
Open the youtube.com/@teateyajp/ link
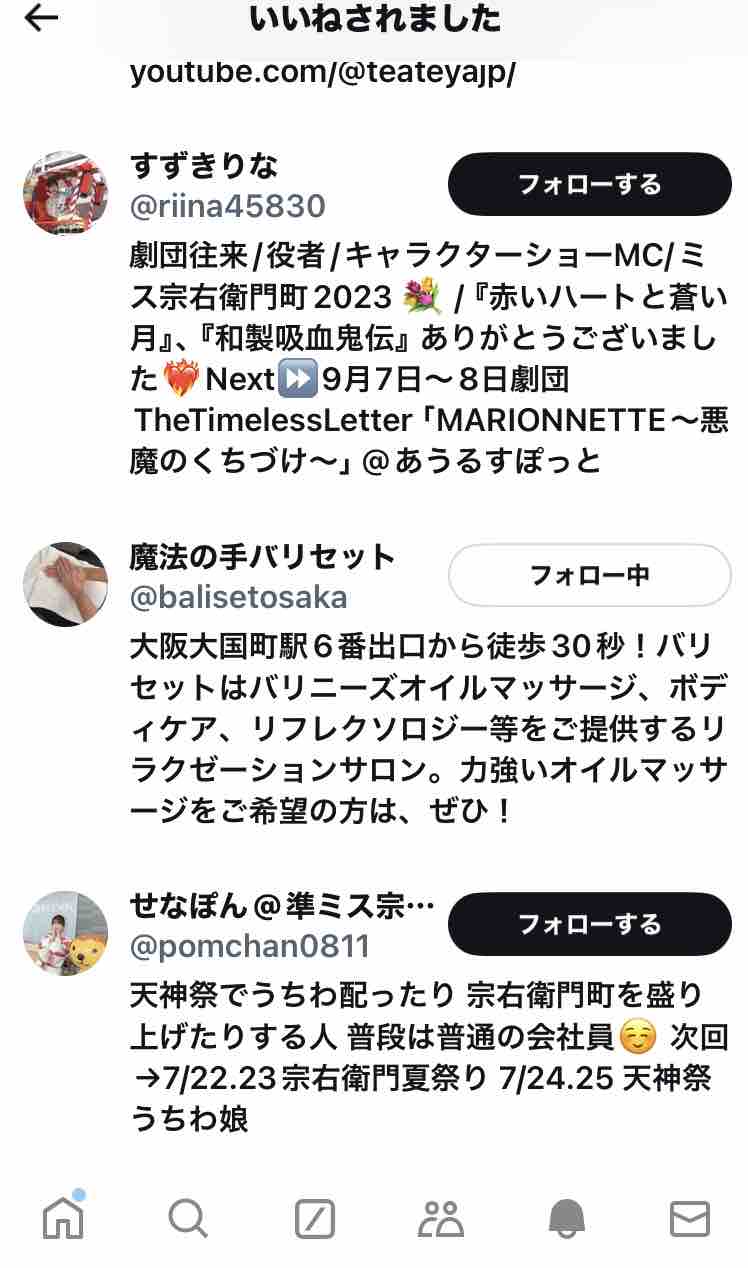(x=322, y=72)
